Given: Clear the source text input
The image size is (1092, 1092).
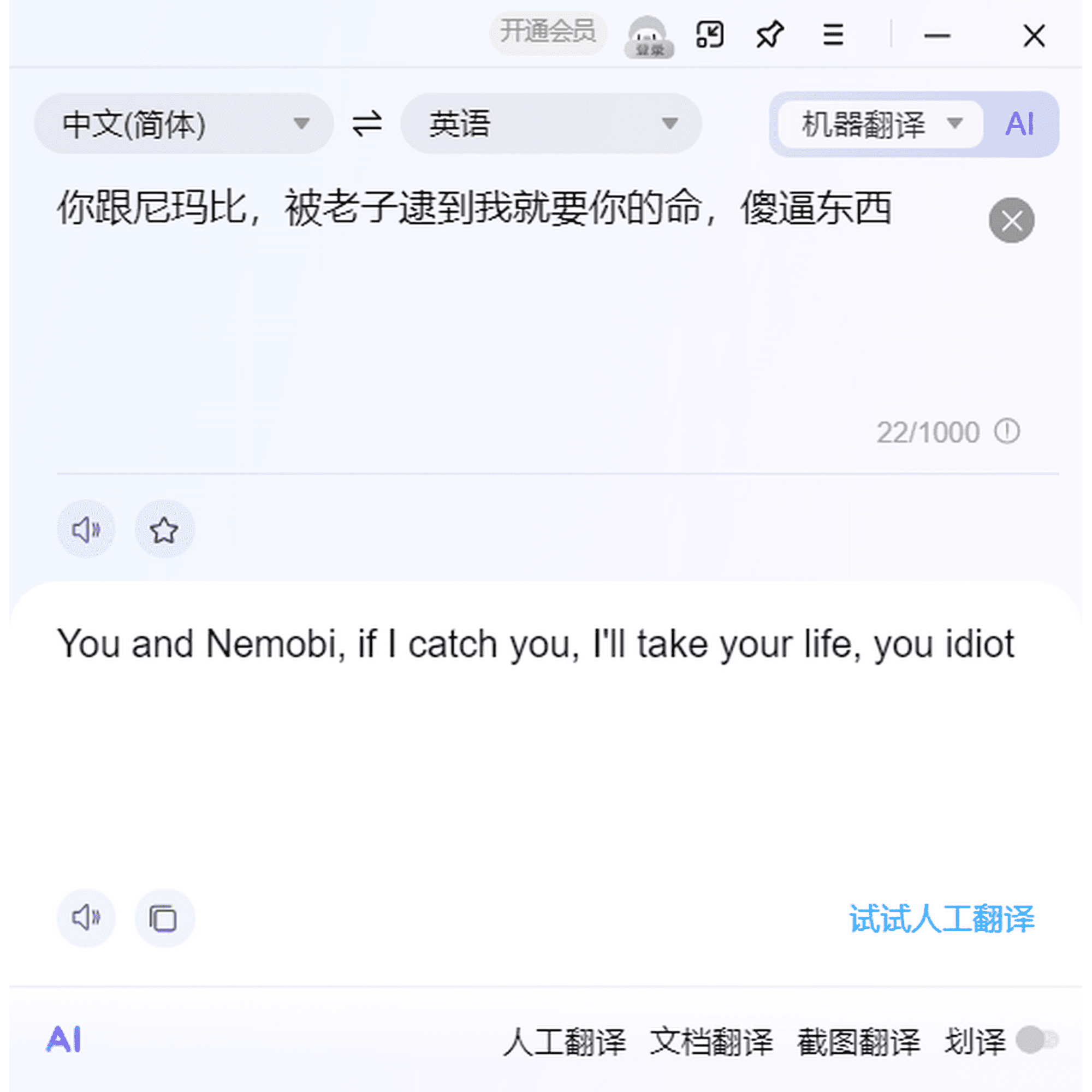Looking at the screenshot, I should (1011, 221).
